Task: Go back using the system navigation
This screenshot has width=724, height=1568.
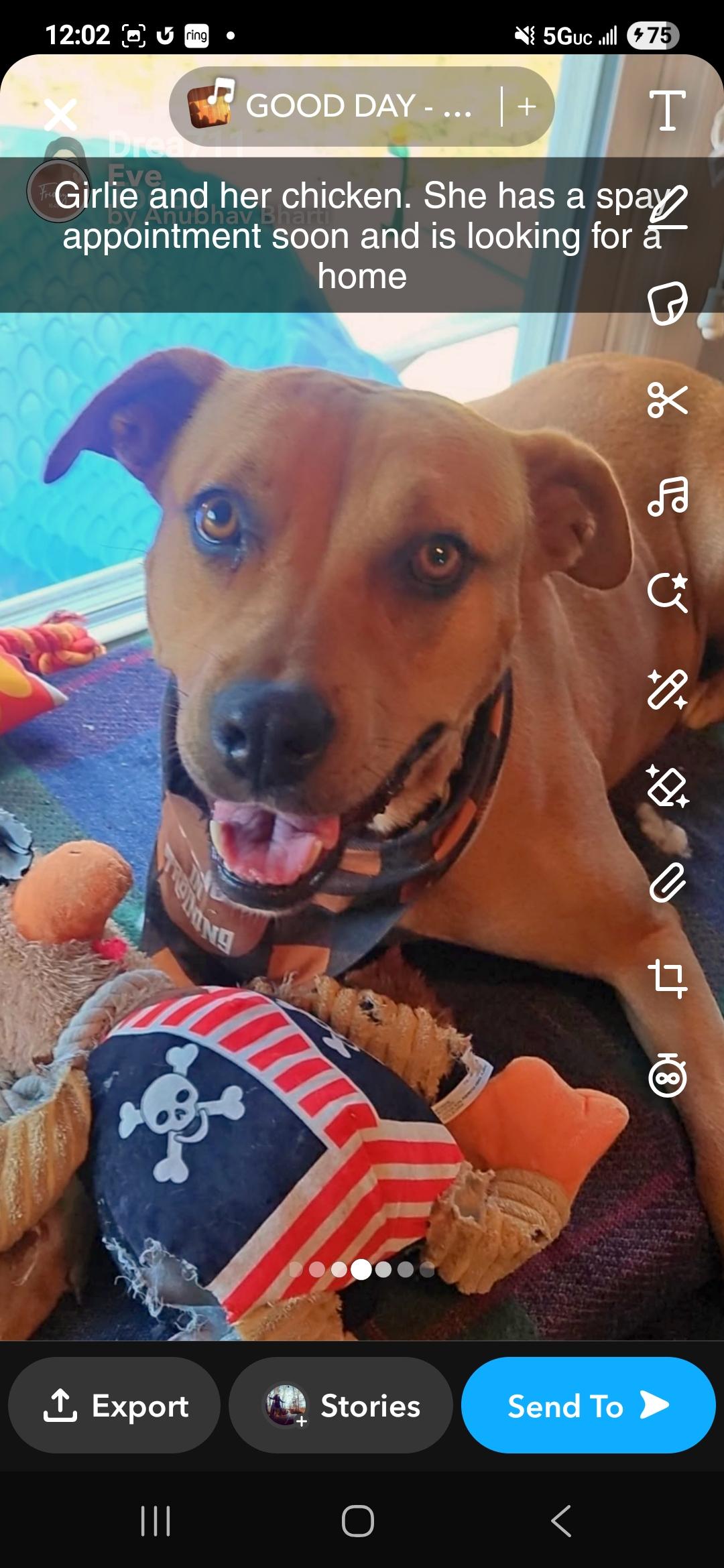Action: 562,1521
